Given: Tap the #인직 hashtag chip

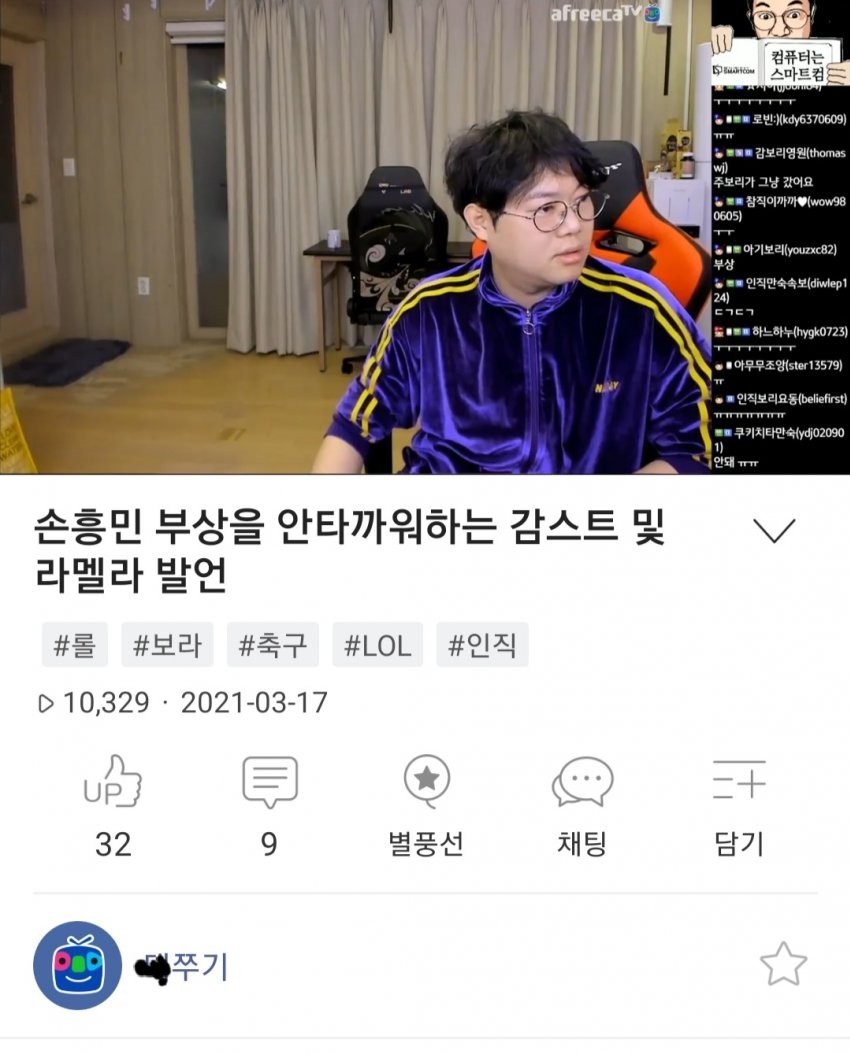Looking at the screenshot, I should (x=482, y=645).
